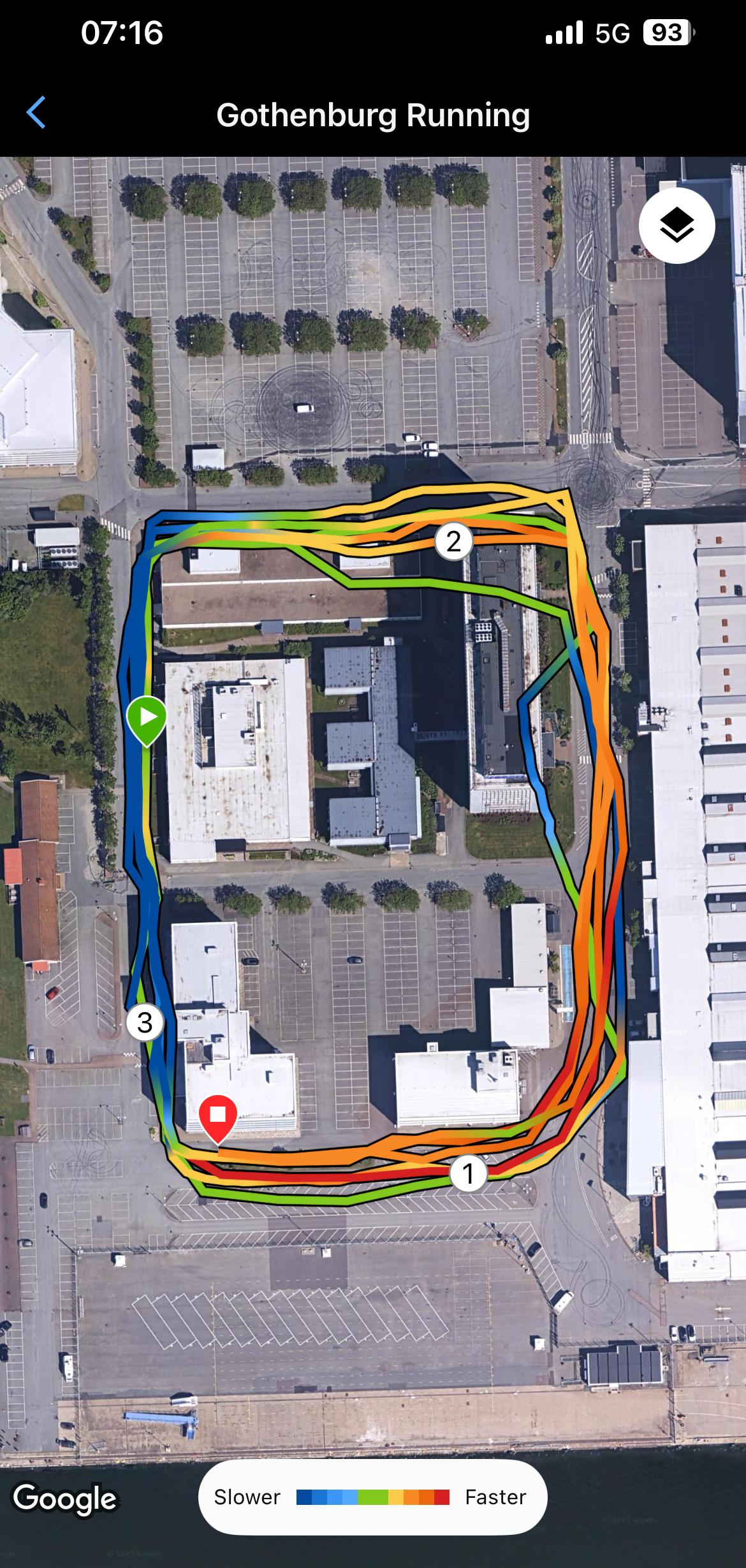
Task: Select lap marker 3 on route
Action: [145, 1022]
